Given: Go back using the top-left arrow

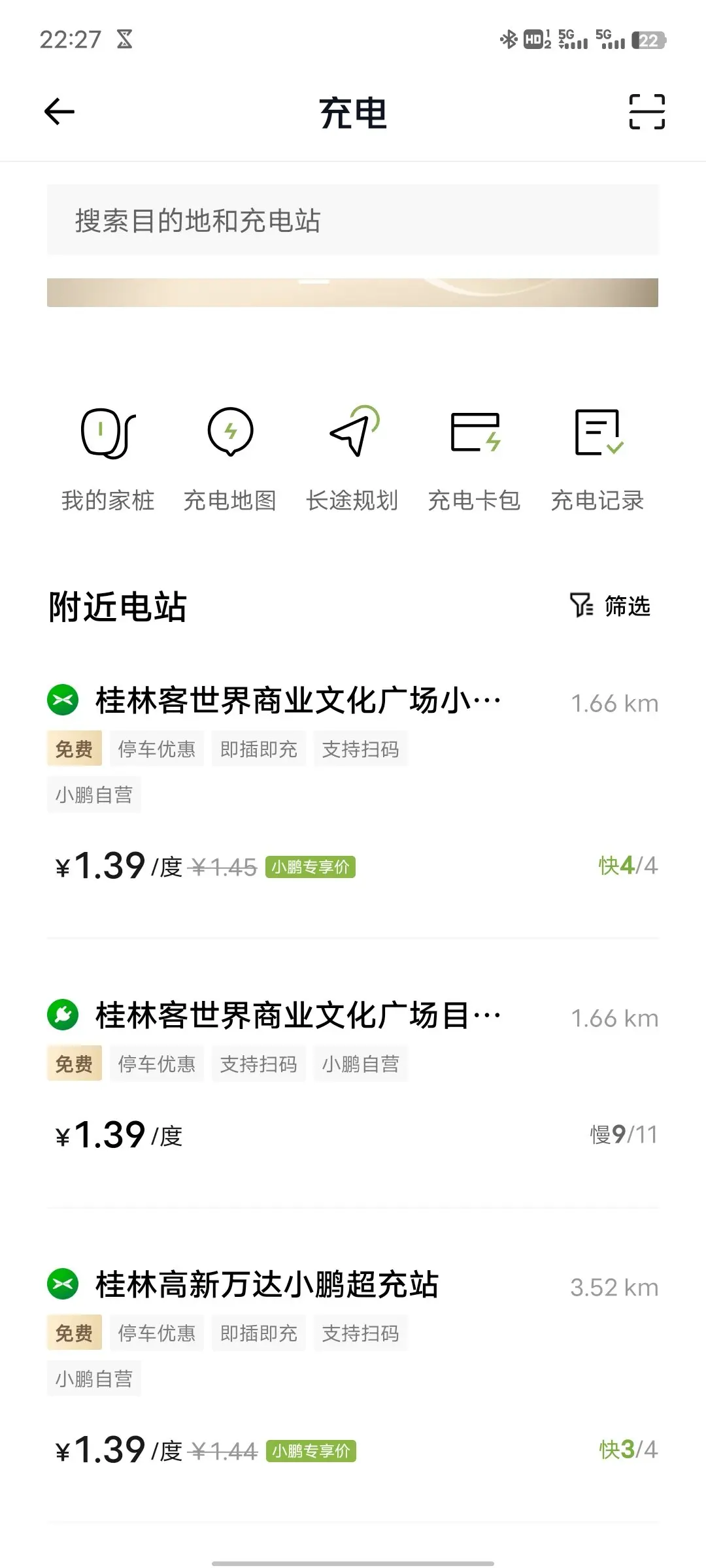Looking at the screenshot, I should click(x=59, y=112).
